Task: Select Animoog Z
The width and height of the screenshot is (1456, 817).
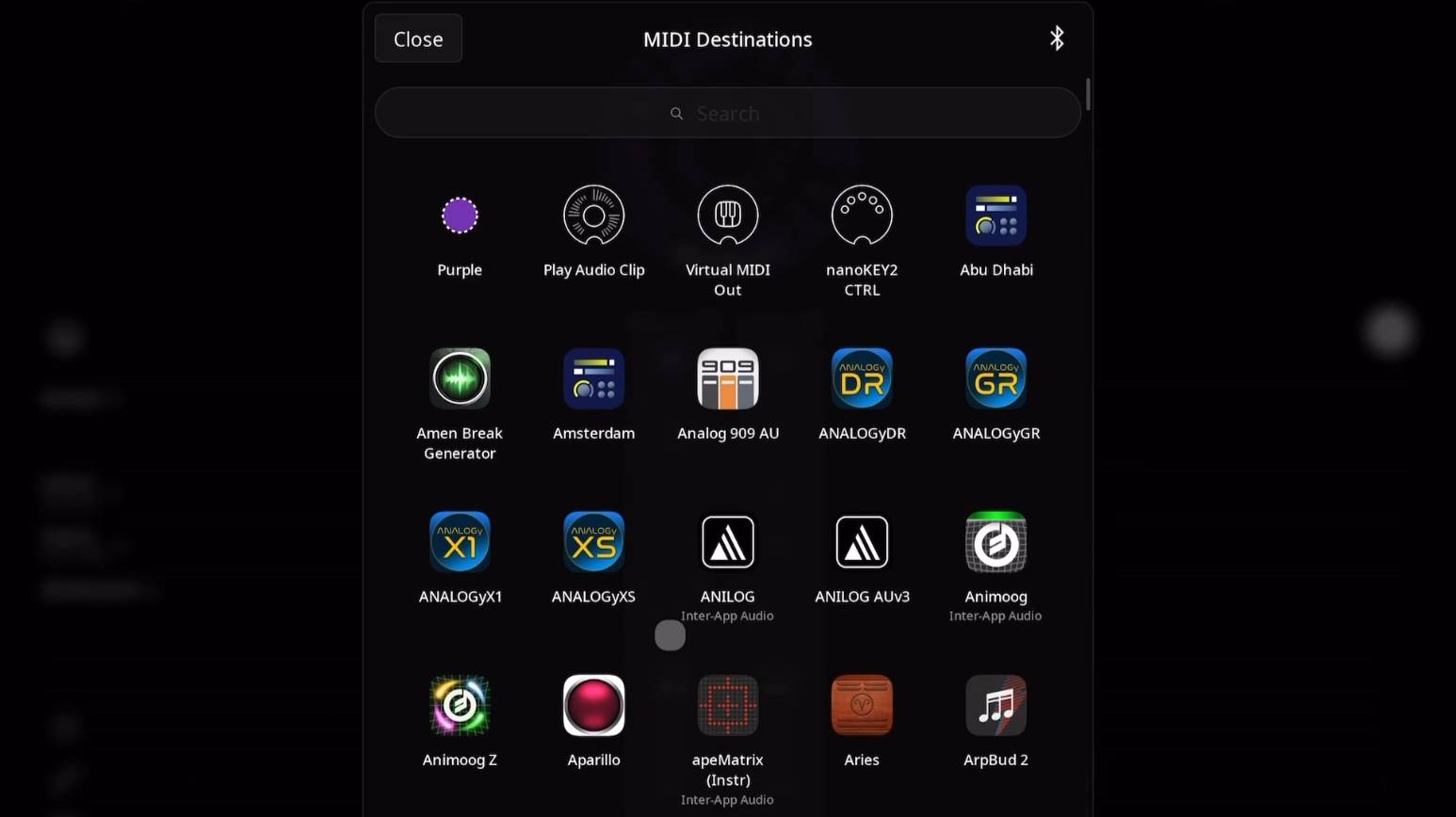Action: pyautogui.click(x=460, y=705)
